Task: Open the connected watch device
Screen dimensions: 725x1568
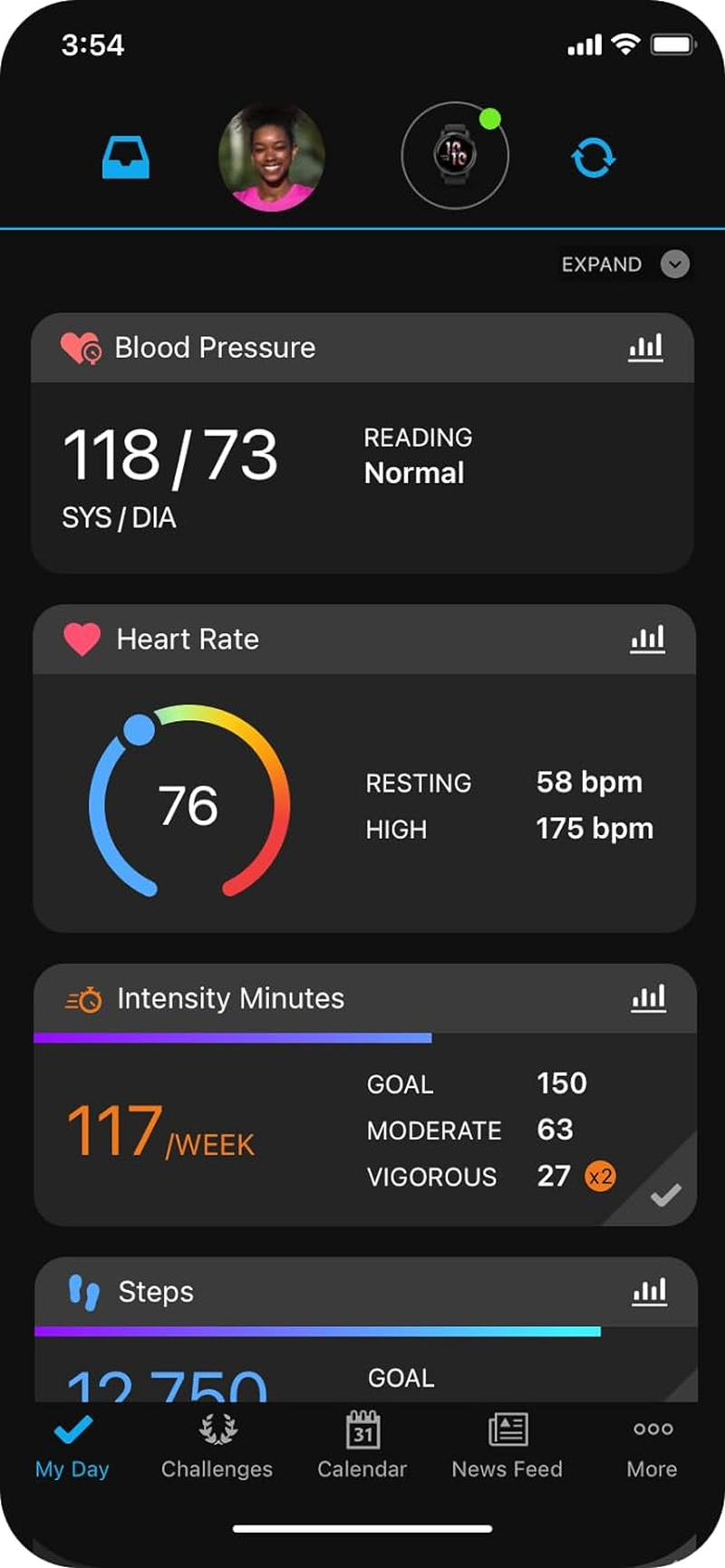Action: [455, 156]
